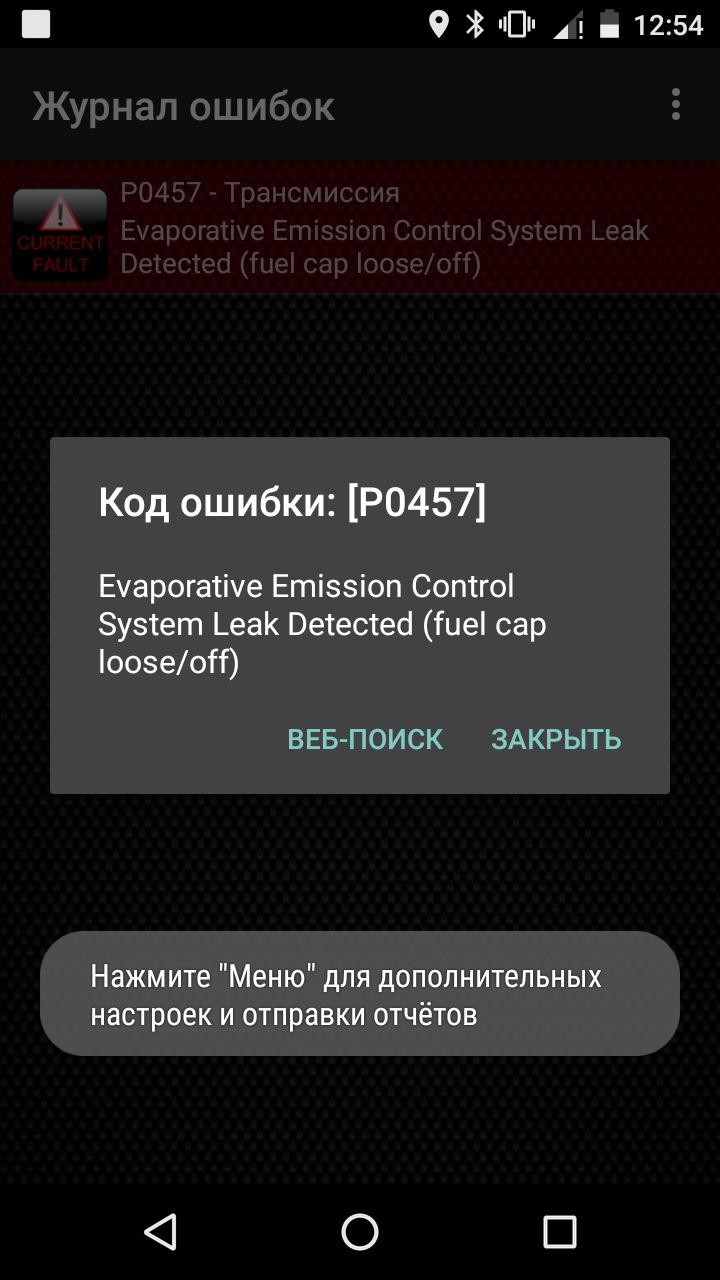Go back with the system back button
Viewport: 720px width, 1280px height.
tap(160, 1232)
